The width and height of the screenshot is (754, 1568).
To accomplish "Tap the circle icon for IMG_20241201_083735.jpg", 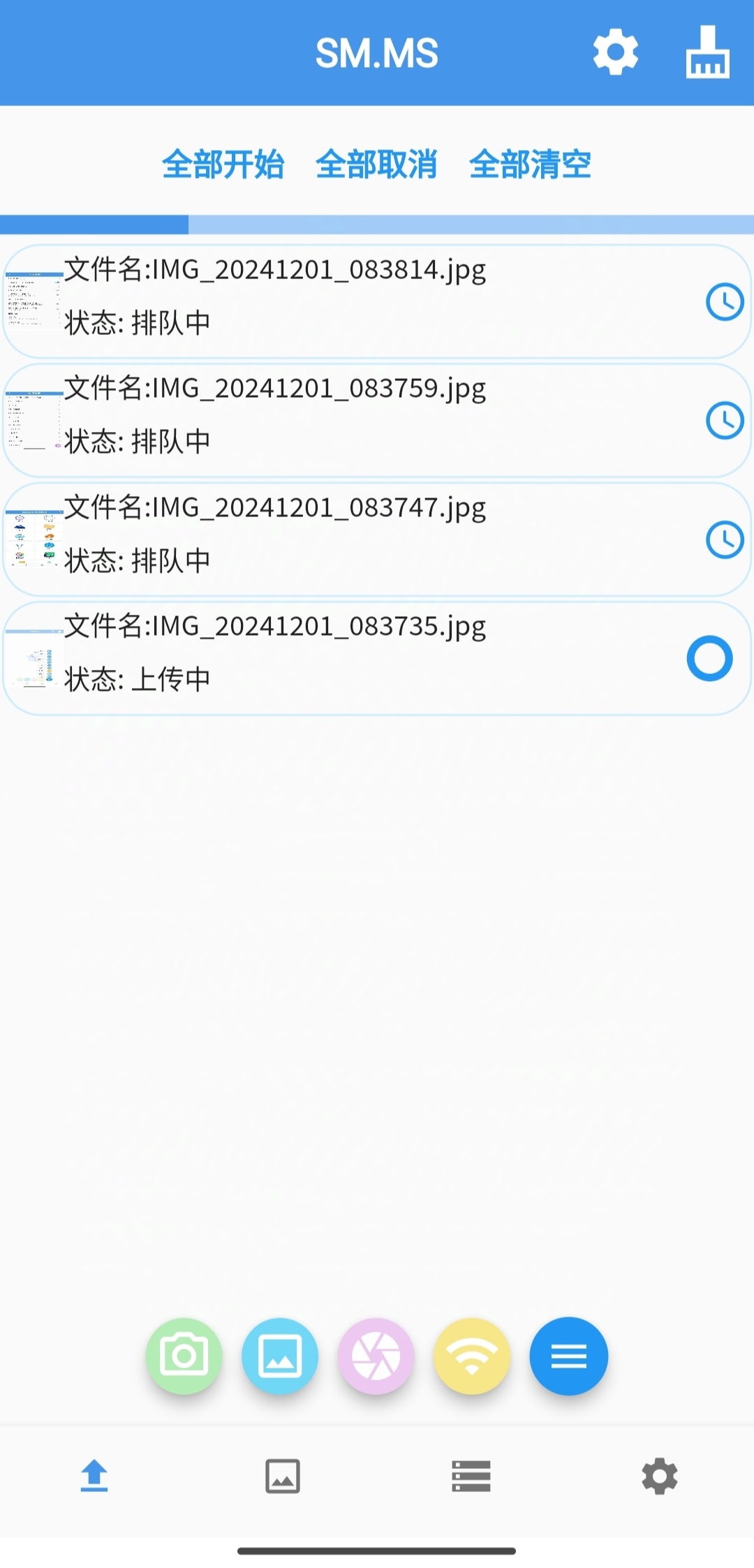I will [x=709, y=658].
